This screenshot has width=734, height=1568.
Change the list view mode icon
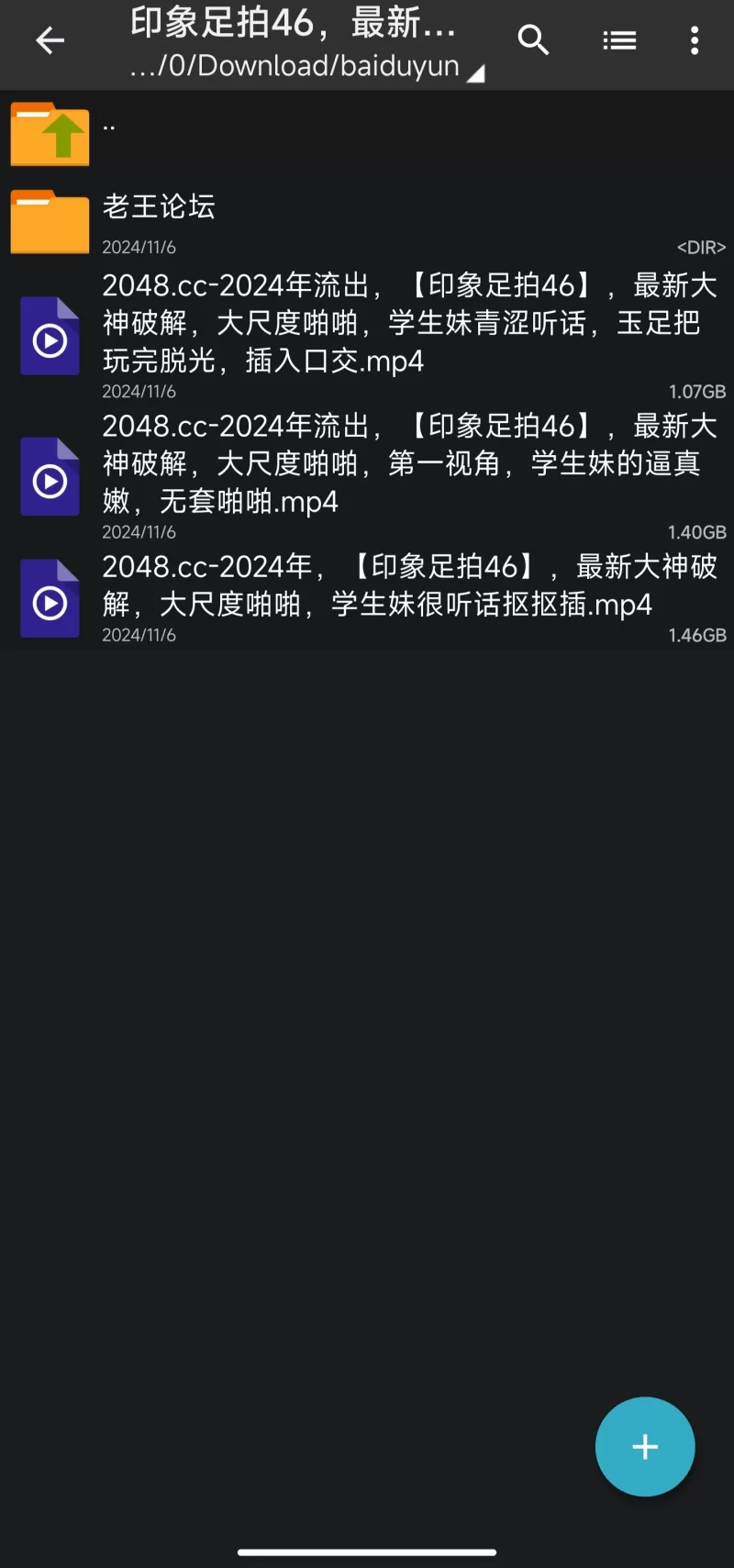click(619, 40)
